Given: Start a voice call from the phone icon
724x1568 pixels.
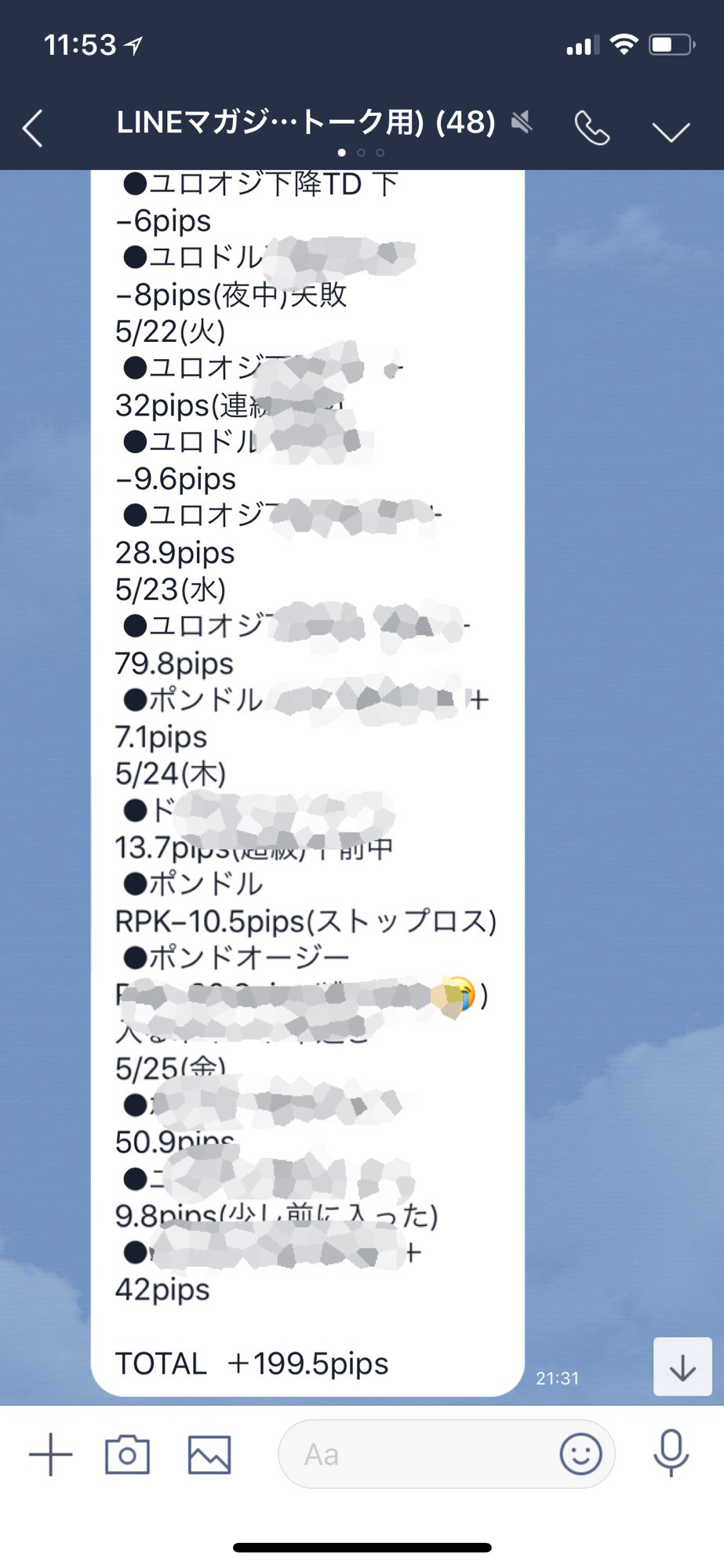Looking at the screenshot, I should click(592, 128).
